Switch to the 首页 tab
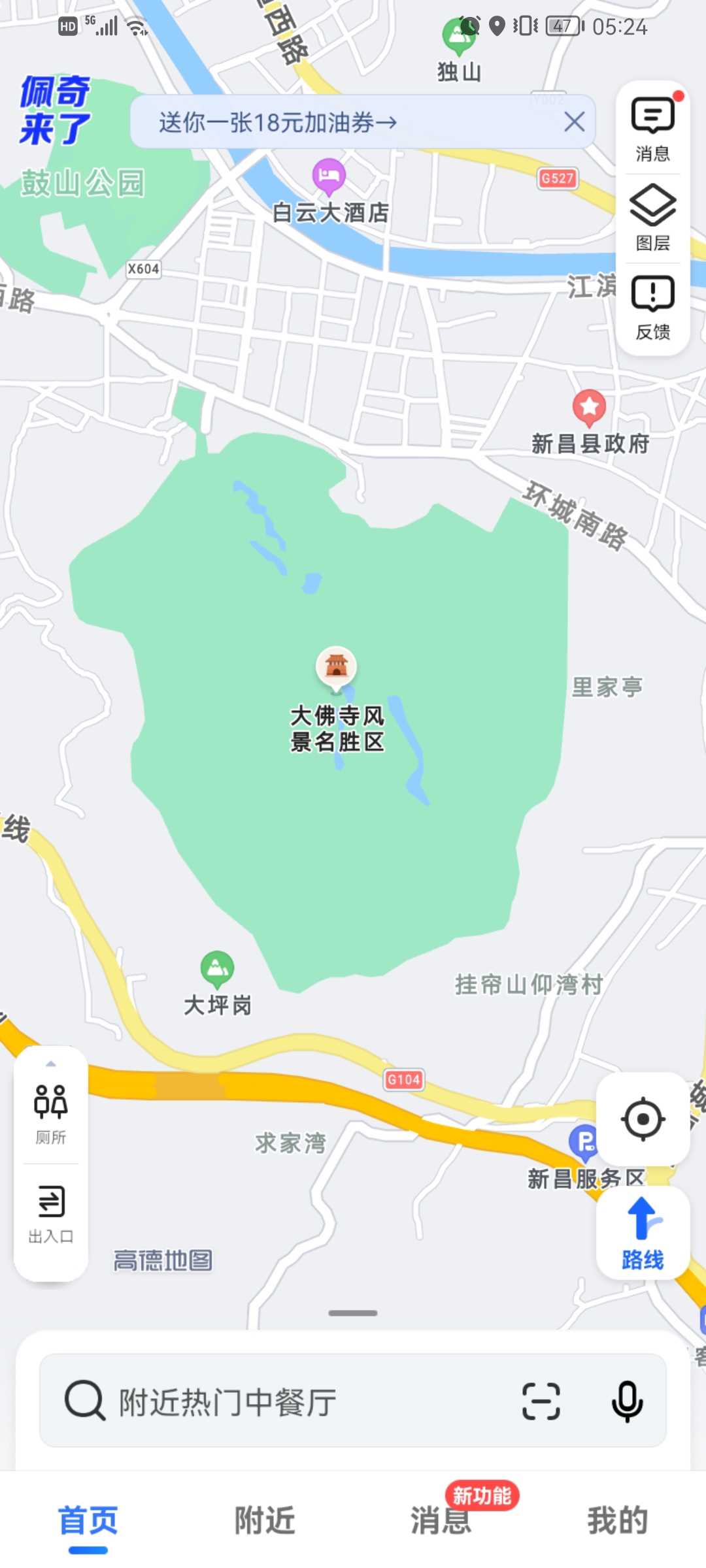 point(88,1521)
